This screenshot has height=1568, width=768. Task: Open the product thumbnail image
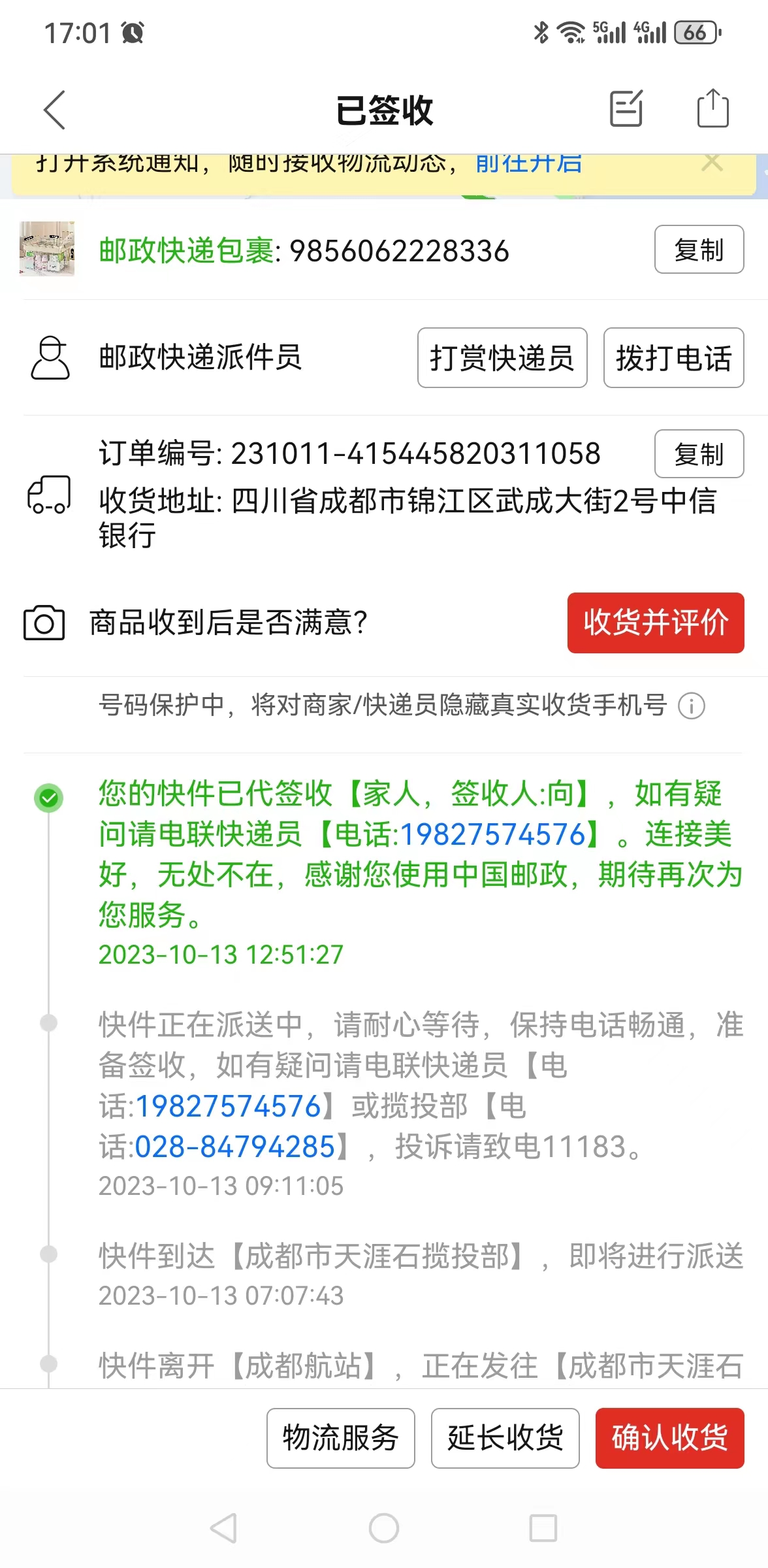47,249
